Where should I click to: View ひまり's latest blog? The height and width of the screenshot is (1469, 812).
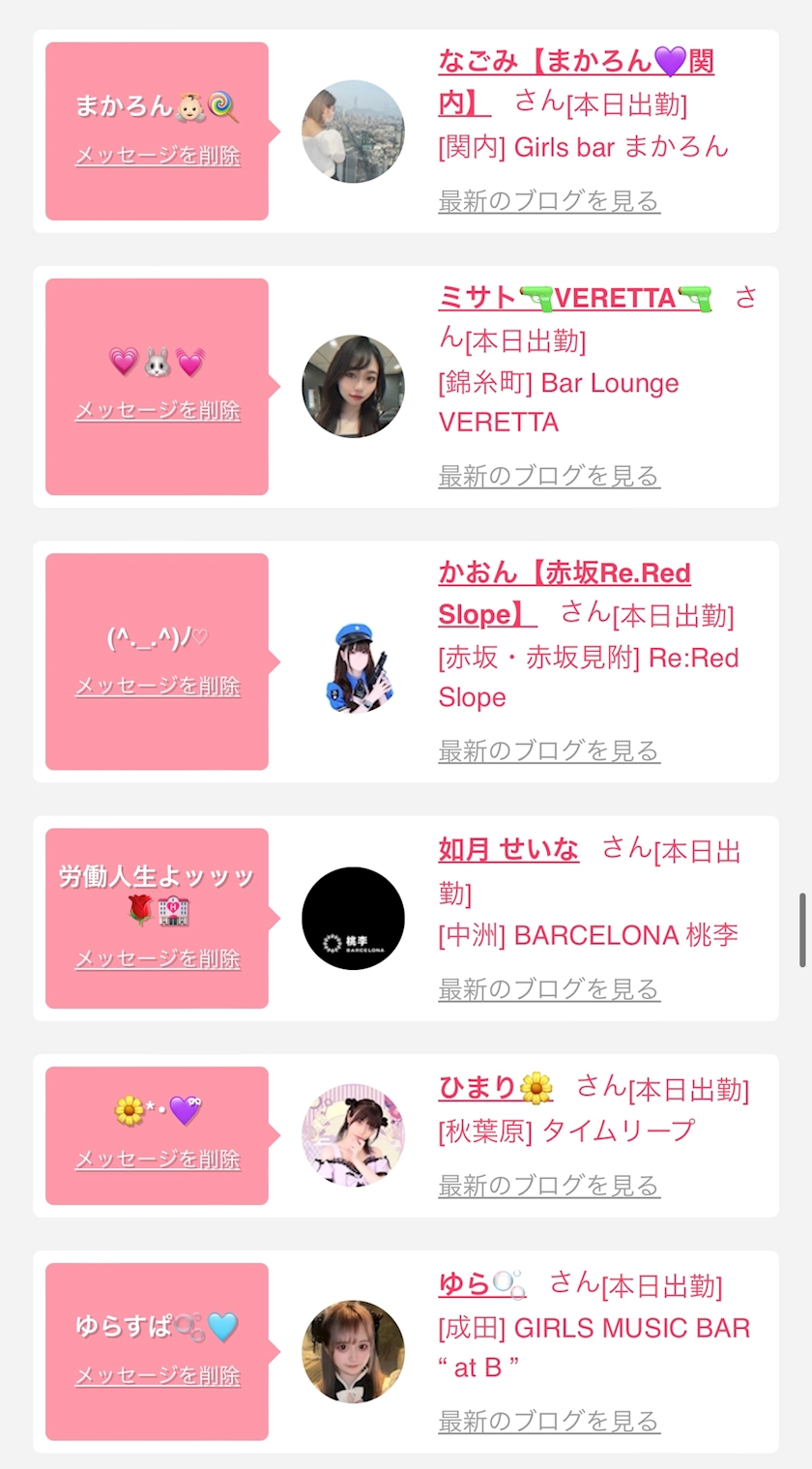[x=549, y=1186]
